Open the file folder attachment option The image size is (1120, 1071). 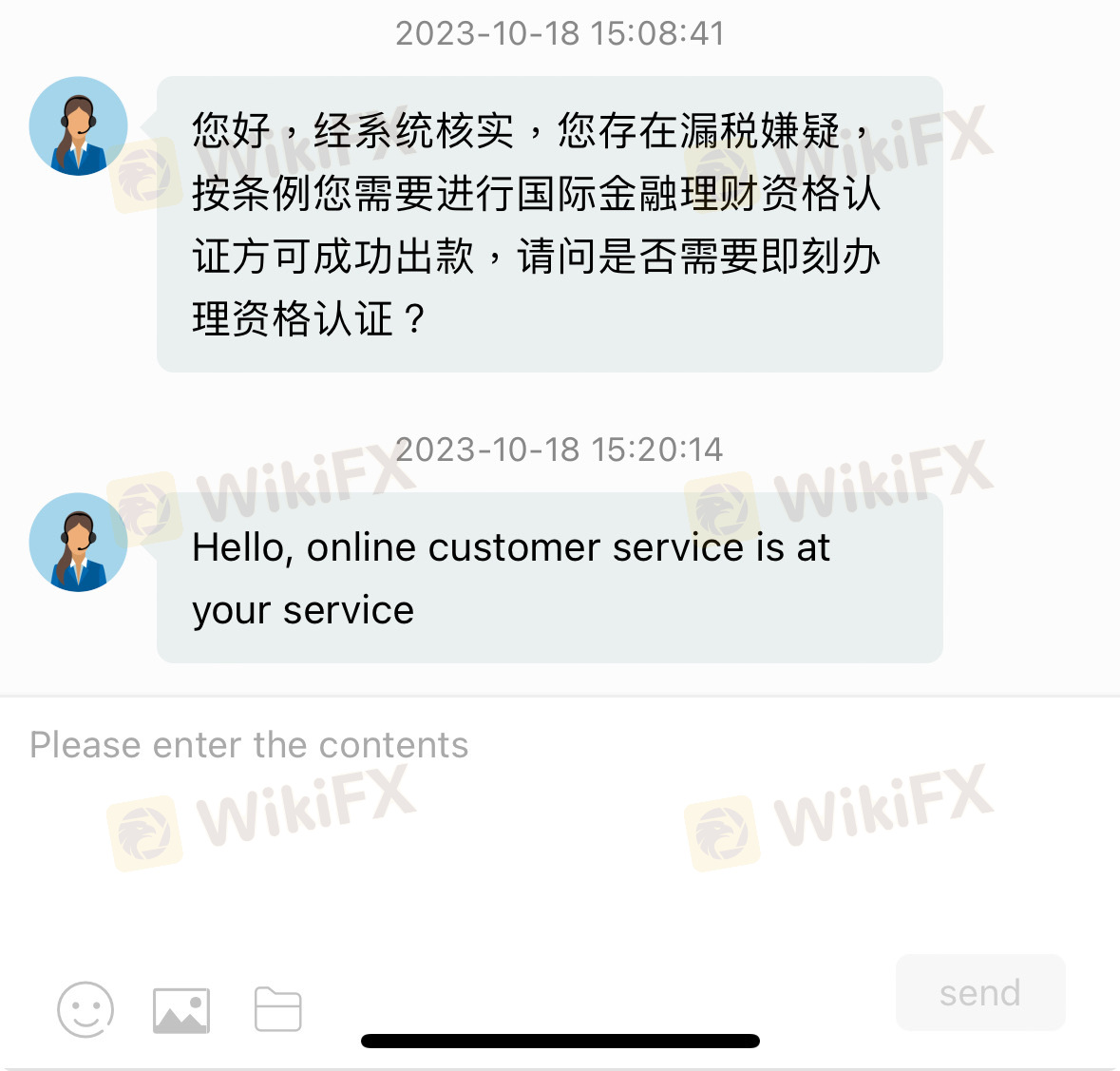pyautogui.click(x=278, y=1009)
